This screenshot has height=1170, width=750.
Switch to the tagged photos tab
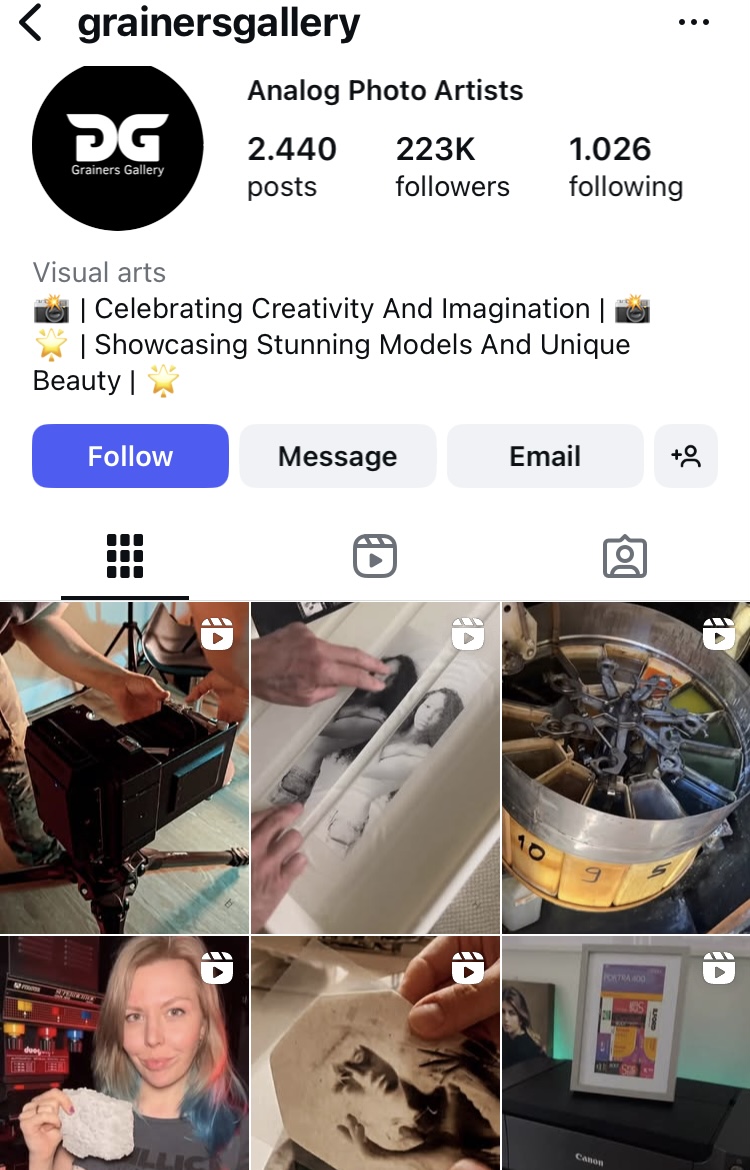[x=625, y=556]
